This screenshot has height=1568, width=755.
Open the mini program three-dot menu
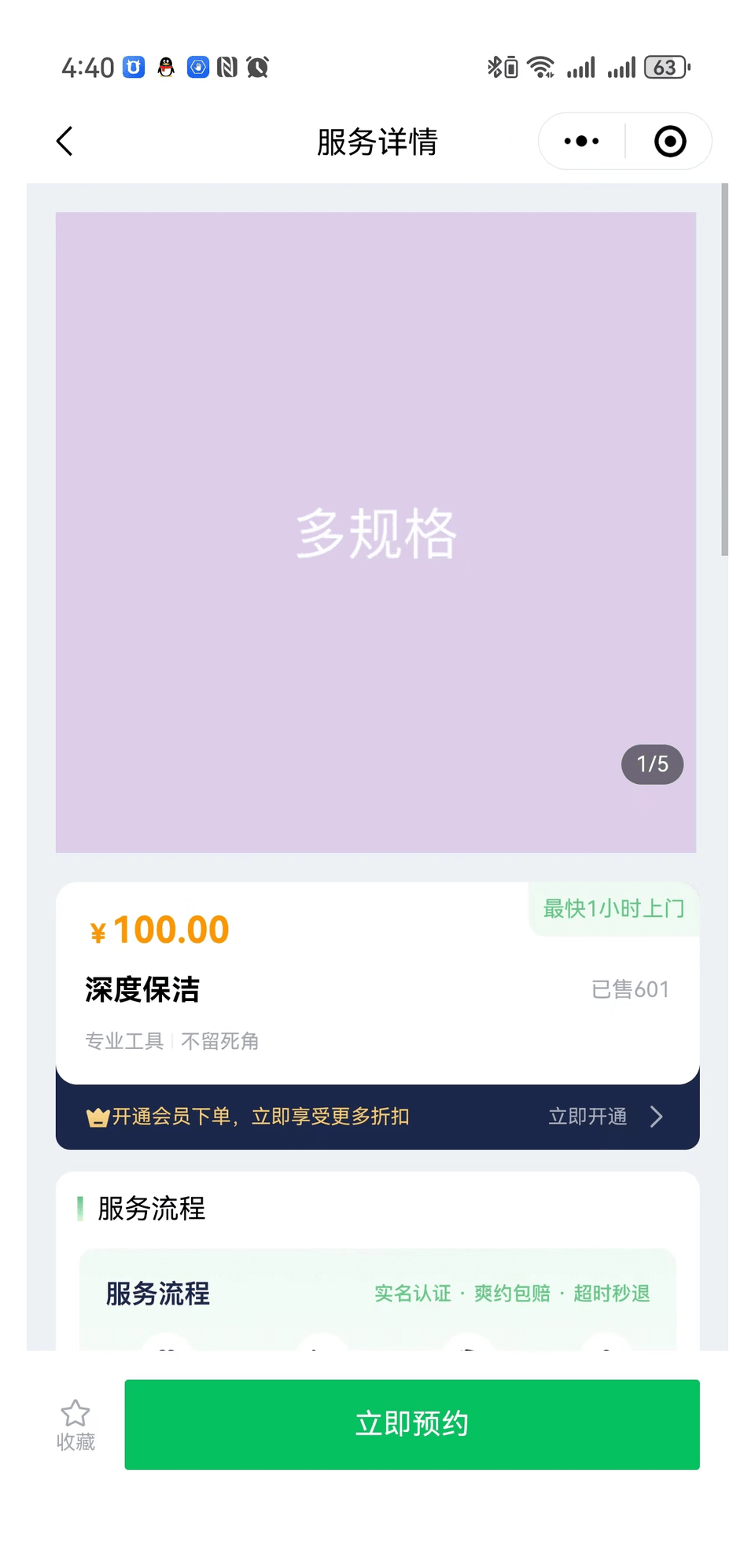(581, 142)
